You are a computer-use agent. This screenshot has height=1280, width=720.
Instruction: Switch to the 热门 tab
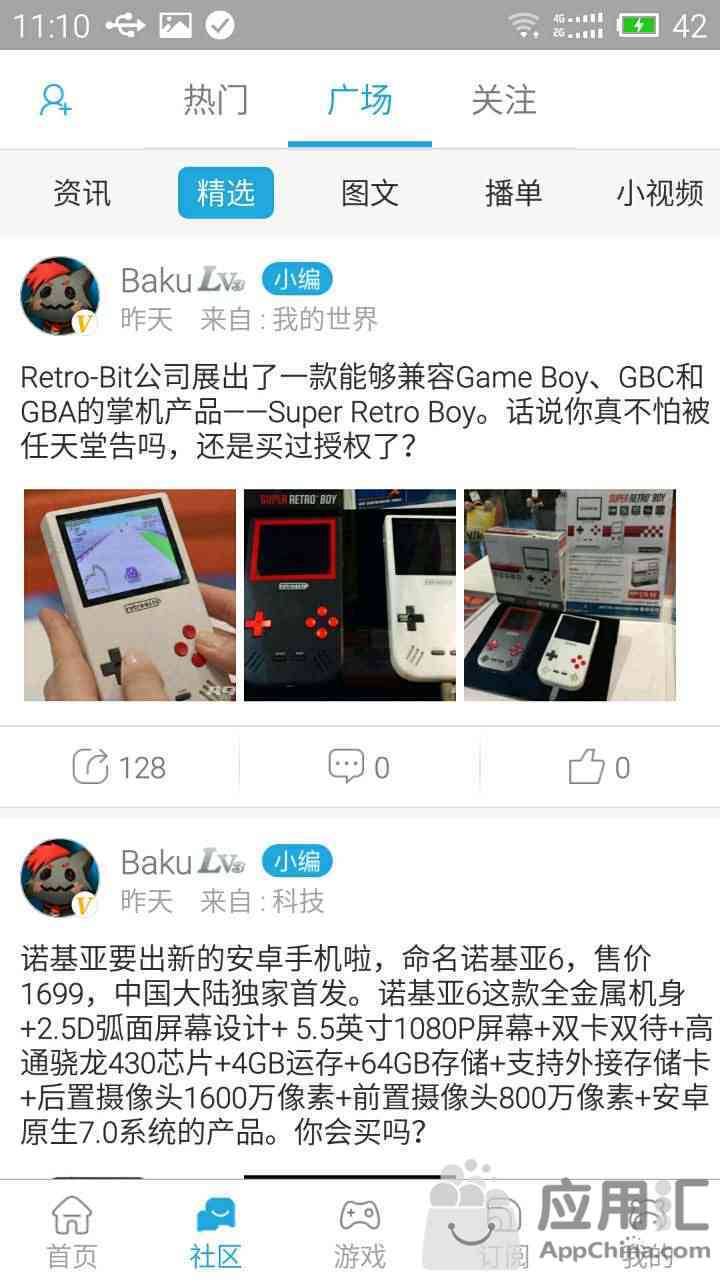point(215,100)
